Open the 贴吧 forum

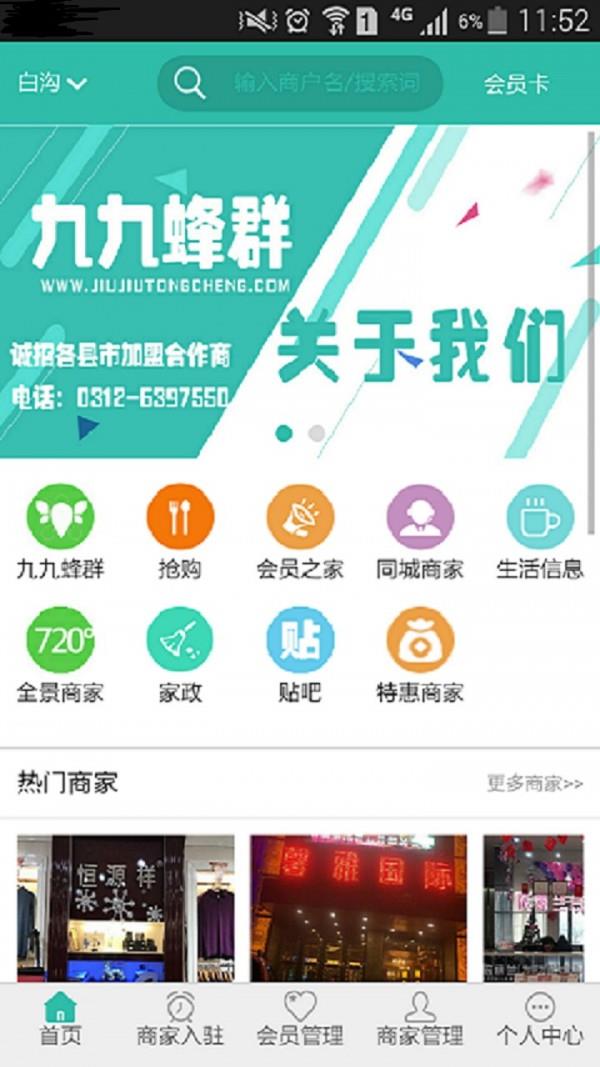pyautogui.click(x=300, y=655)
